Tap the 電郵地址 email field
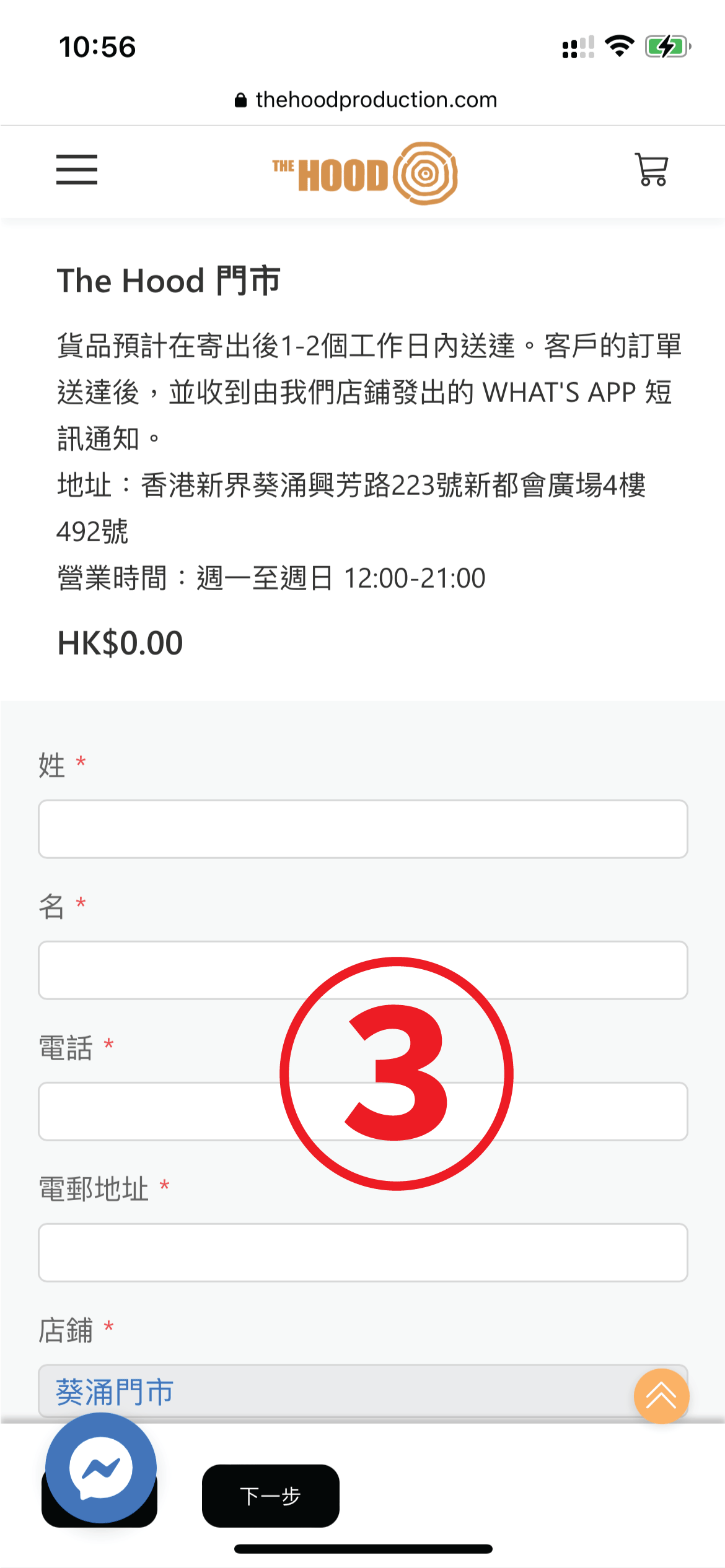The image size is (725, 1568). pos(362,1252)
